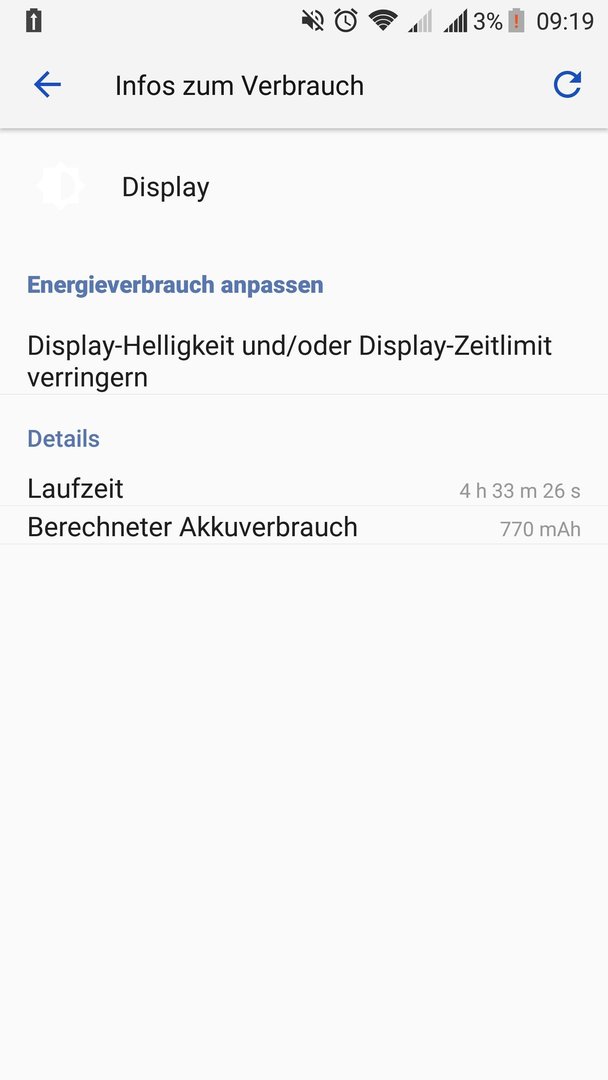Viewport: 608px width, 1080px height.
Task: Go back from Infos zum Verbrauch
Action: (x=48, y=85)
